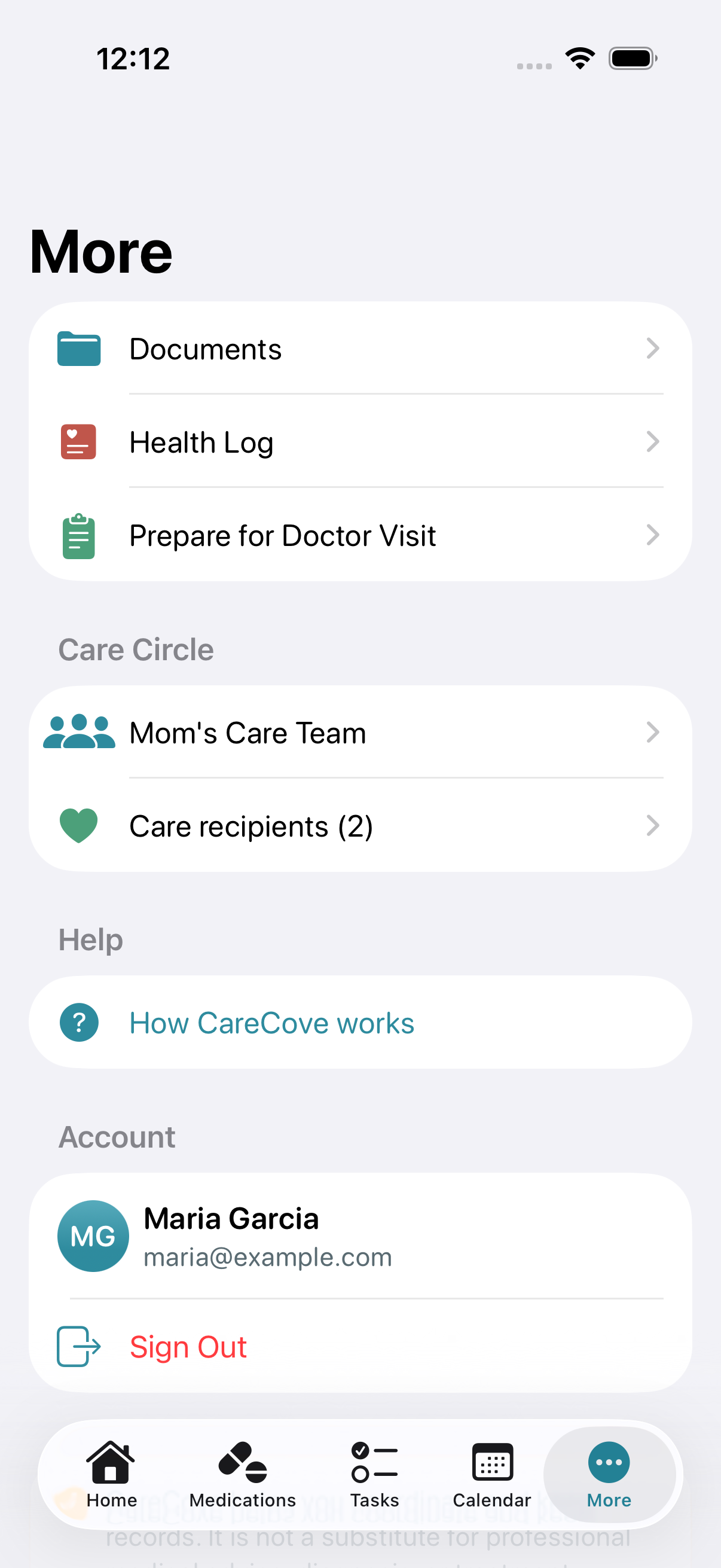This screenshot has height=1568, width=721.
Task: Open Prepare for Doctor Visit
Action: click(360, 535)
